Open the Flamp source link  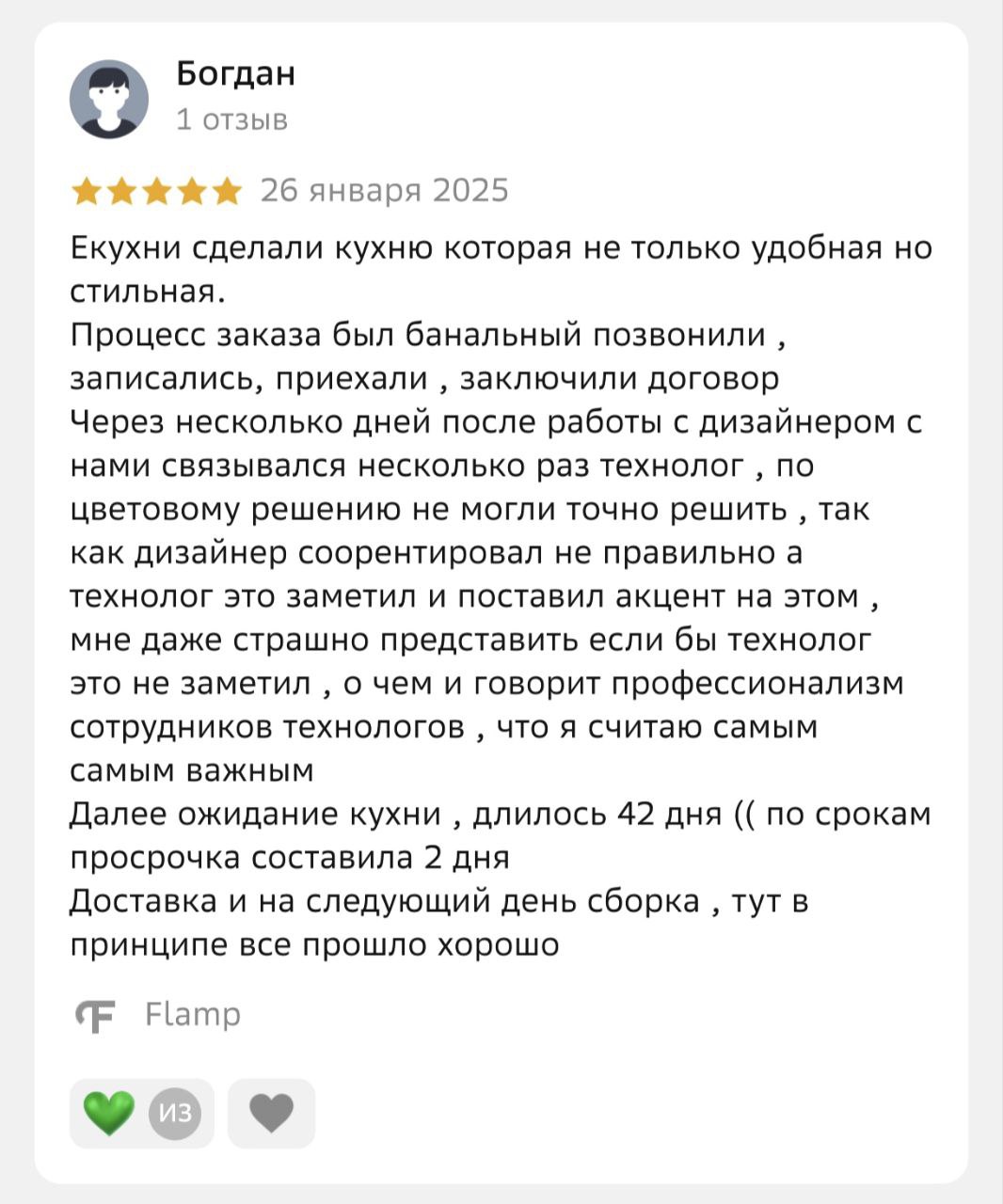click(193, 1014)
